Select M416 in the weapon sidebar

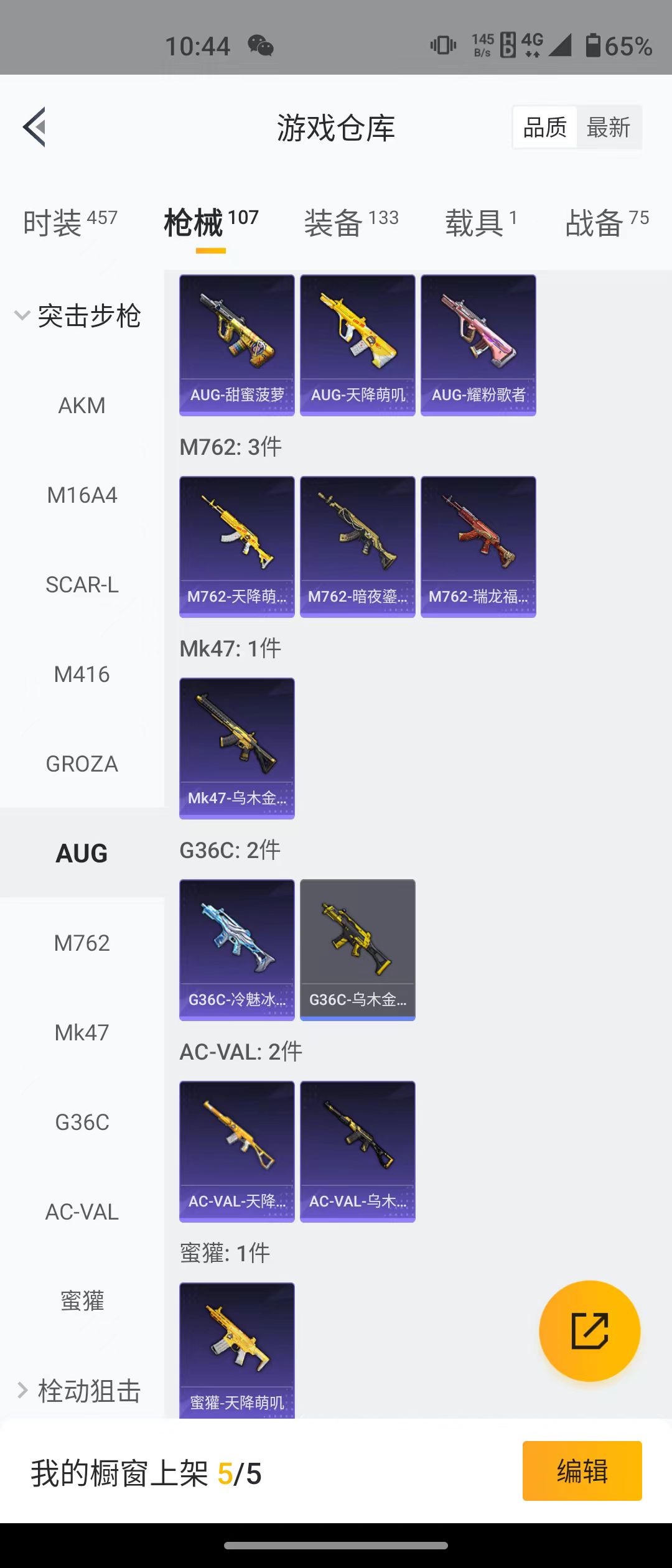[x=82, y=674]
